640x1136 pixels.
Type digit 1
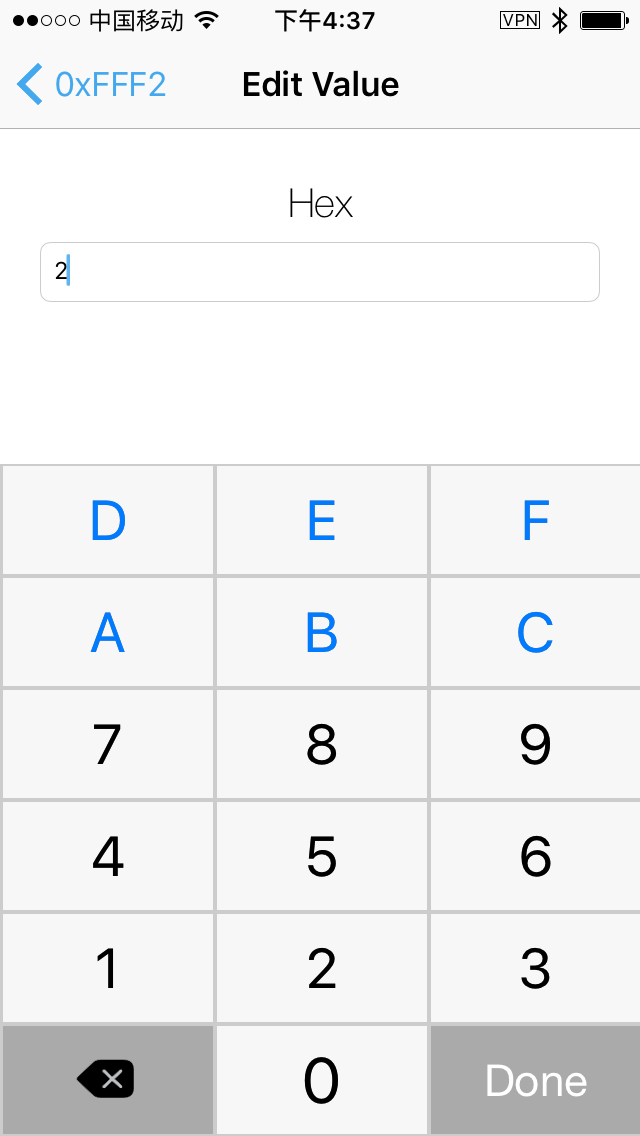pyautogui.click(x=108, y=969)
